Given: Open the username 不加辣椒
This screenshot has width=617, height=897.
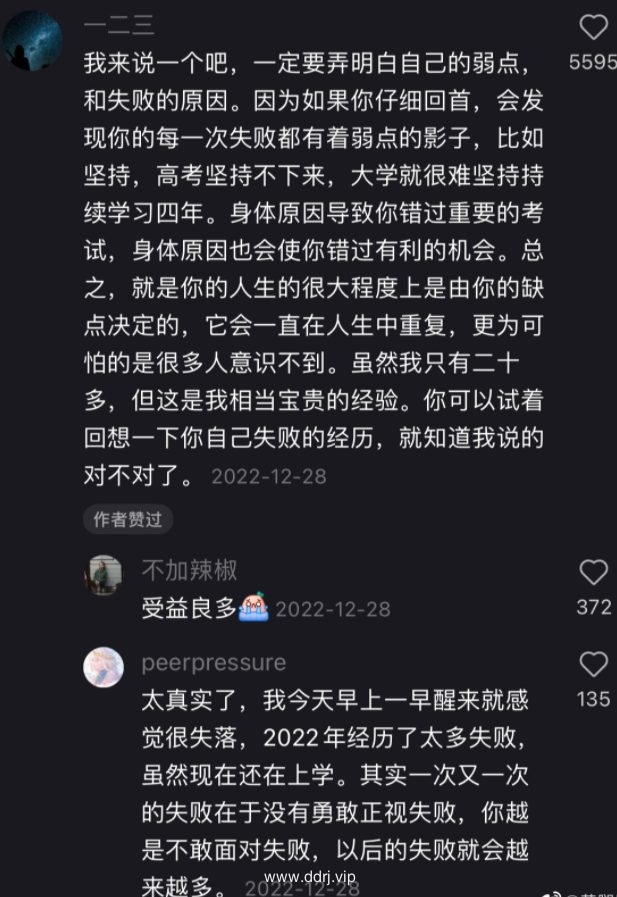Looking at the screenshot, I should coord(189,570).
